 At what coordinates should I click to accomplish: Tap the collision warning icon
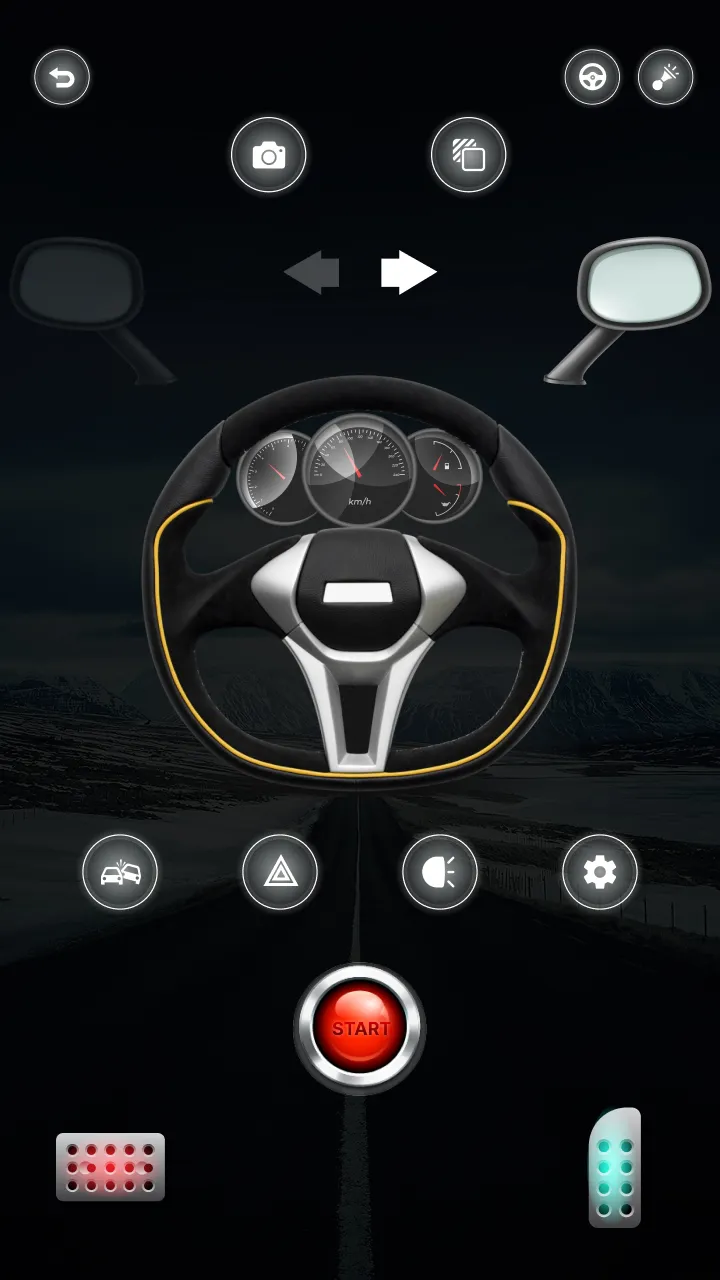point(119,872)
